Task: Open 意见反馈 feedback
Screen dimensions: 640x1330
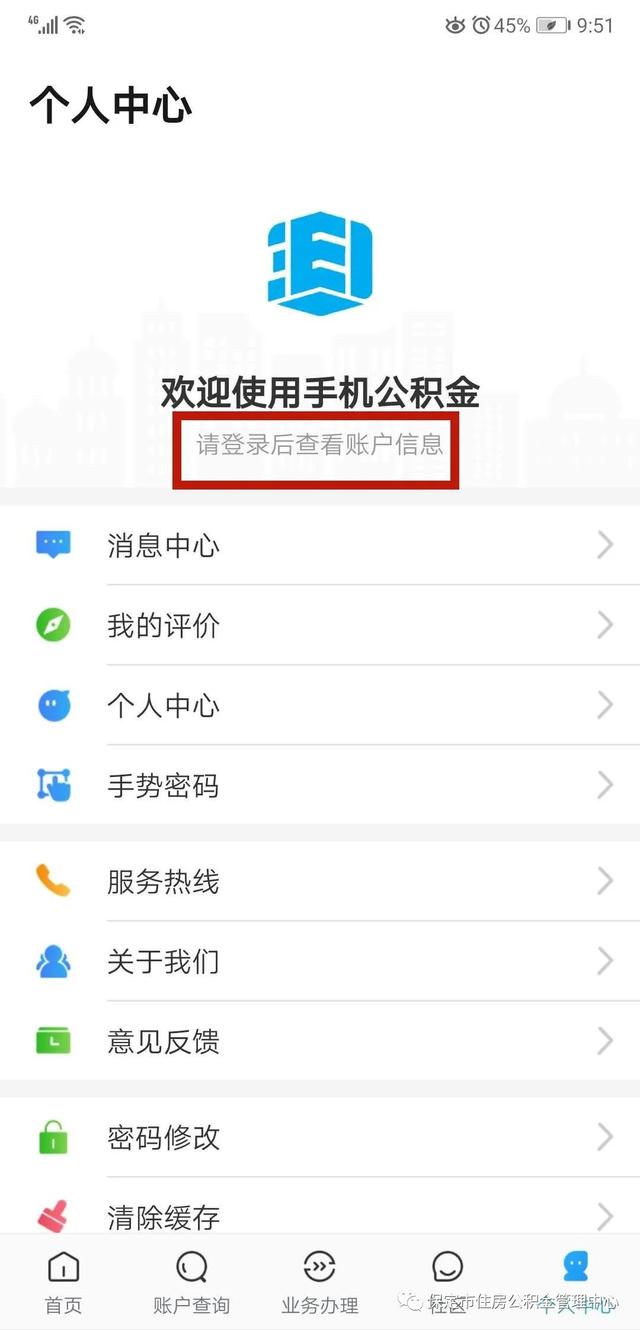Action: point(320,1041)
